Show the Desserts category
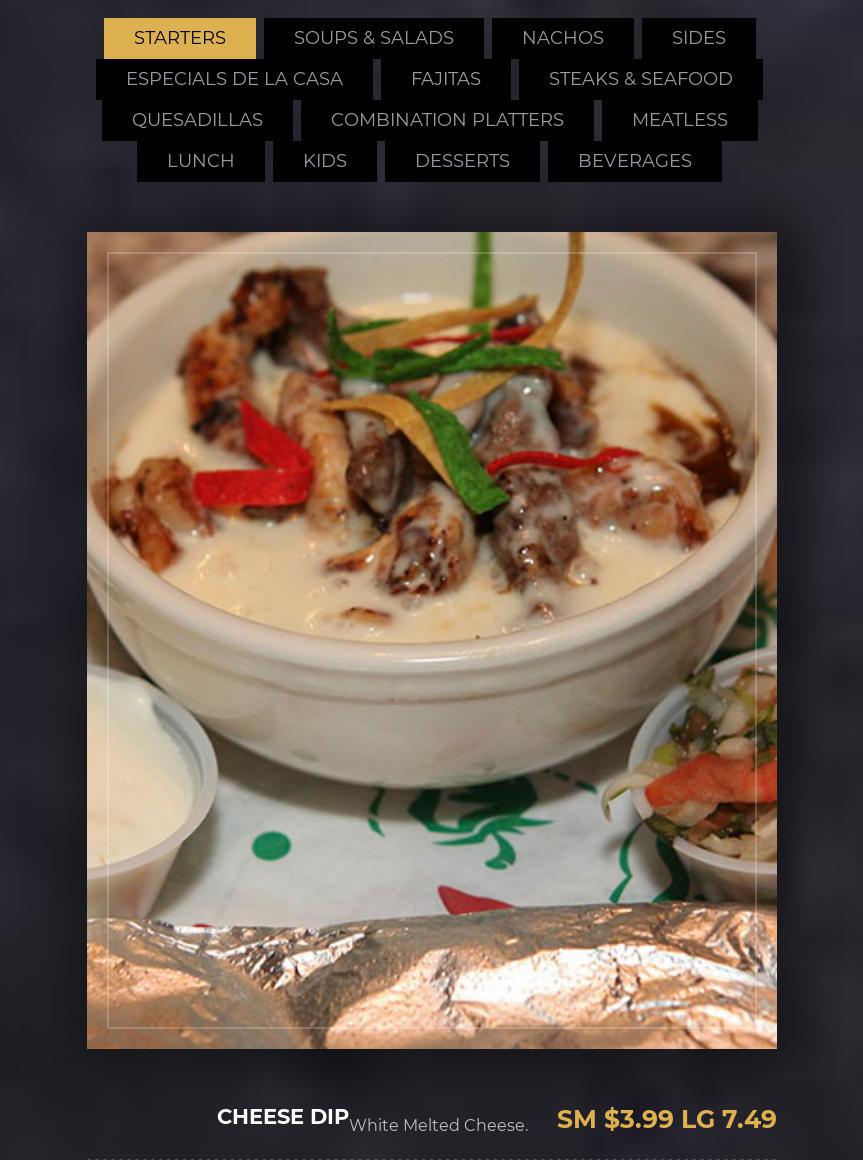The width and height of the screenshot is (863, 1160). click(x=462, y=161)
